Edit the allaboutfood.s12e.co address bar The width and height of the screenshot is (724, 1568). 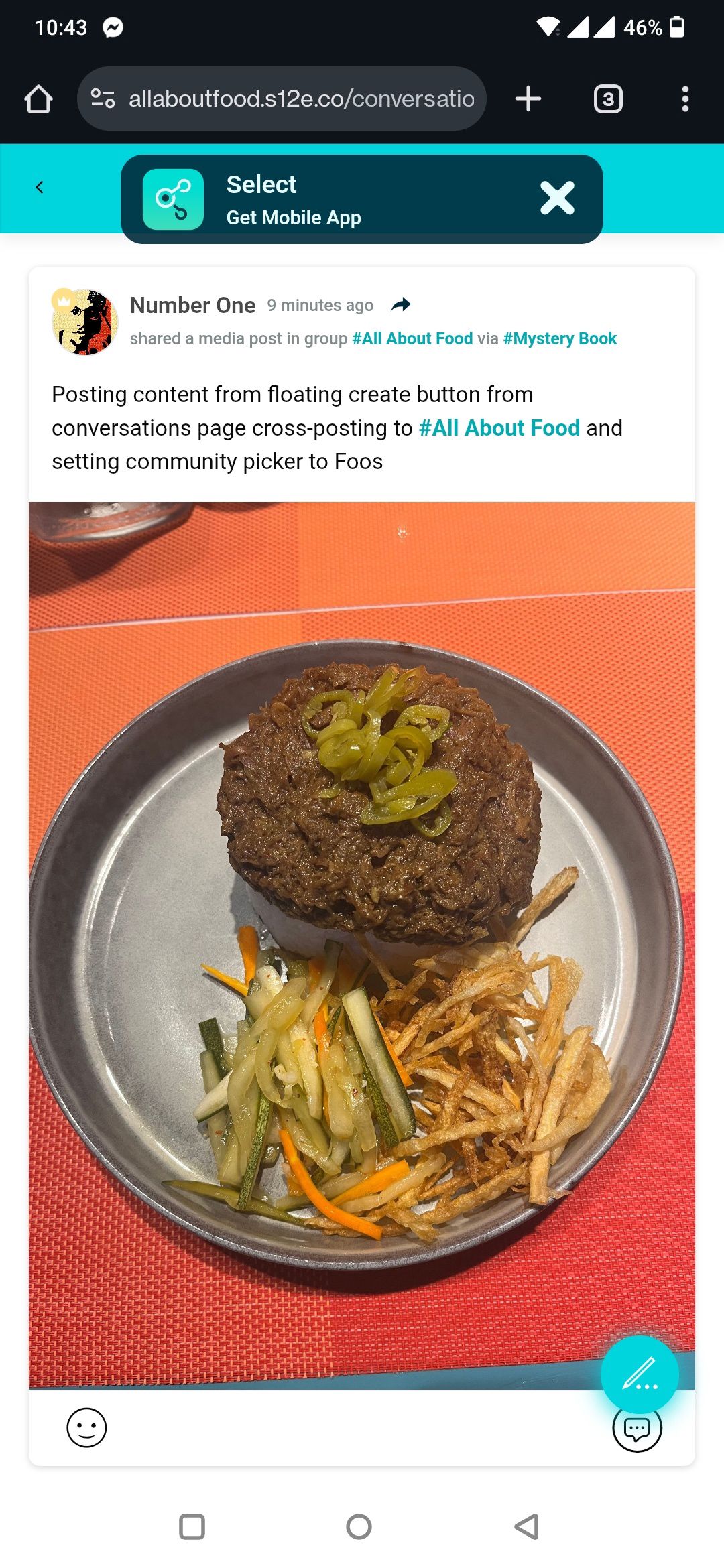click(x=302, y=99)
